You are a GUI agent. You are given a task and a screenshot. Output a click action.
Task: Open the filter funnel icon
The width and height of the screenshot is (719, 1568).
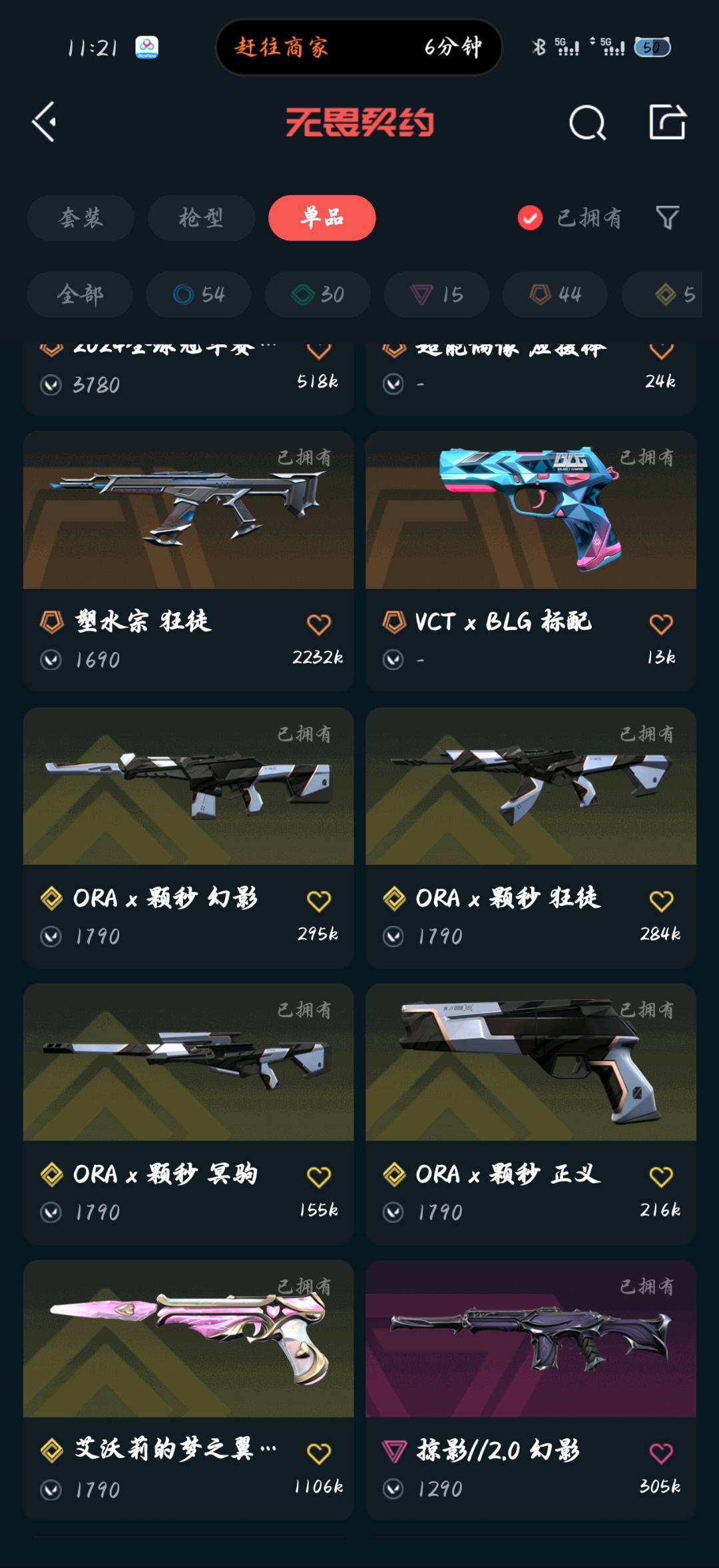tap(667, 218)
